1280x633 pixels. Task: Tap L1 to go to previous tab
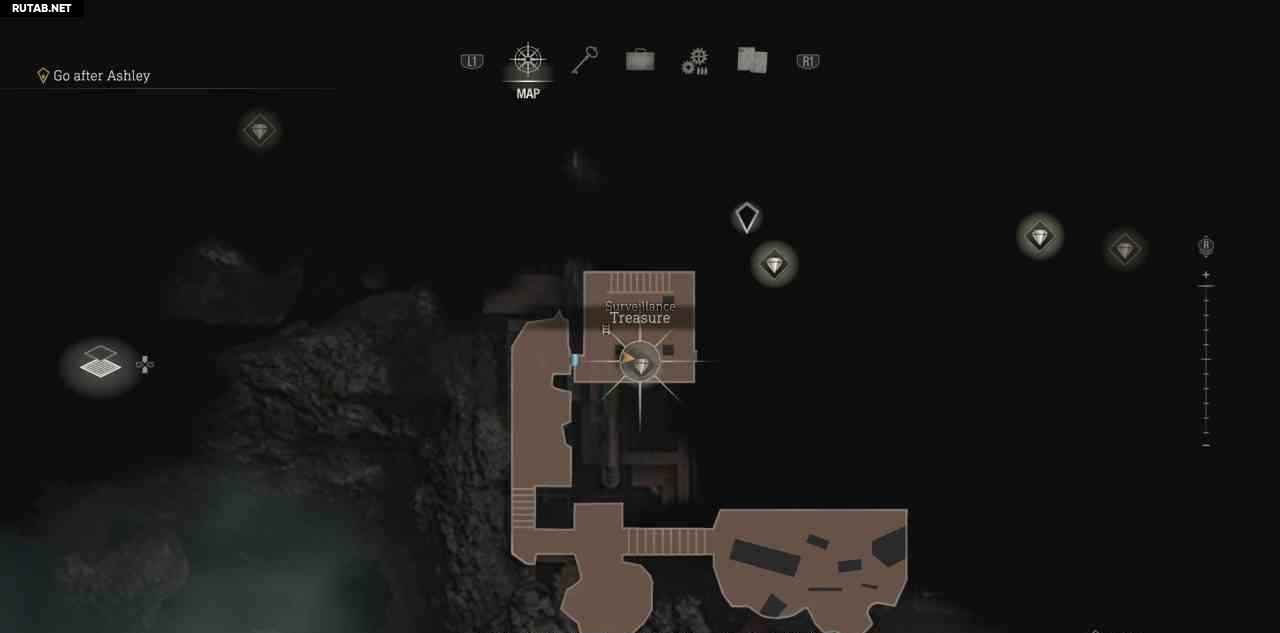[472, 62]
